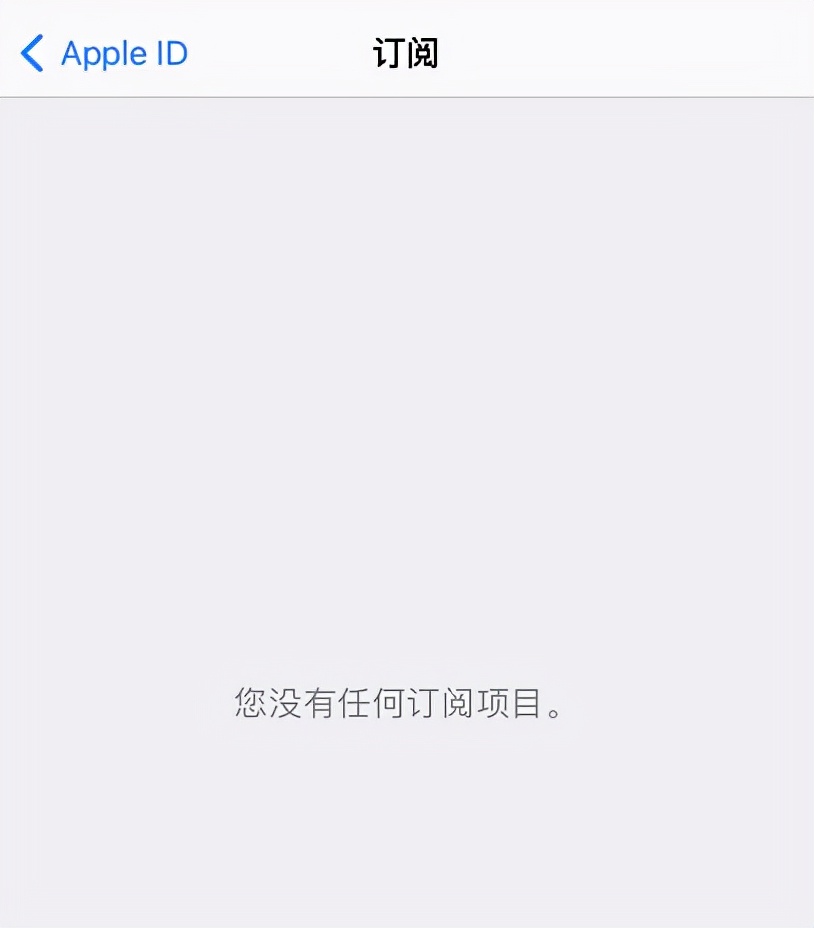Click the Subscriptions page header
The width and height of the screenshot is (814, 928).
(x=406, y=53)
